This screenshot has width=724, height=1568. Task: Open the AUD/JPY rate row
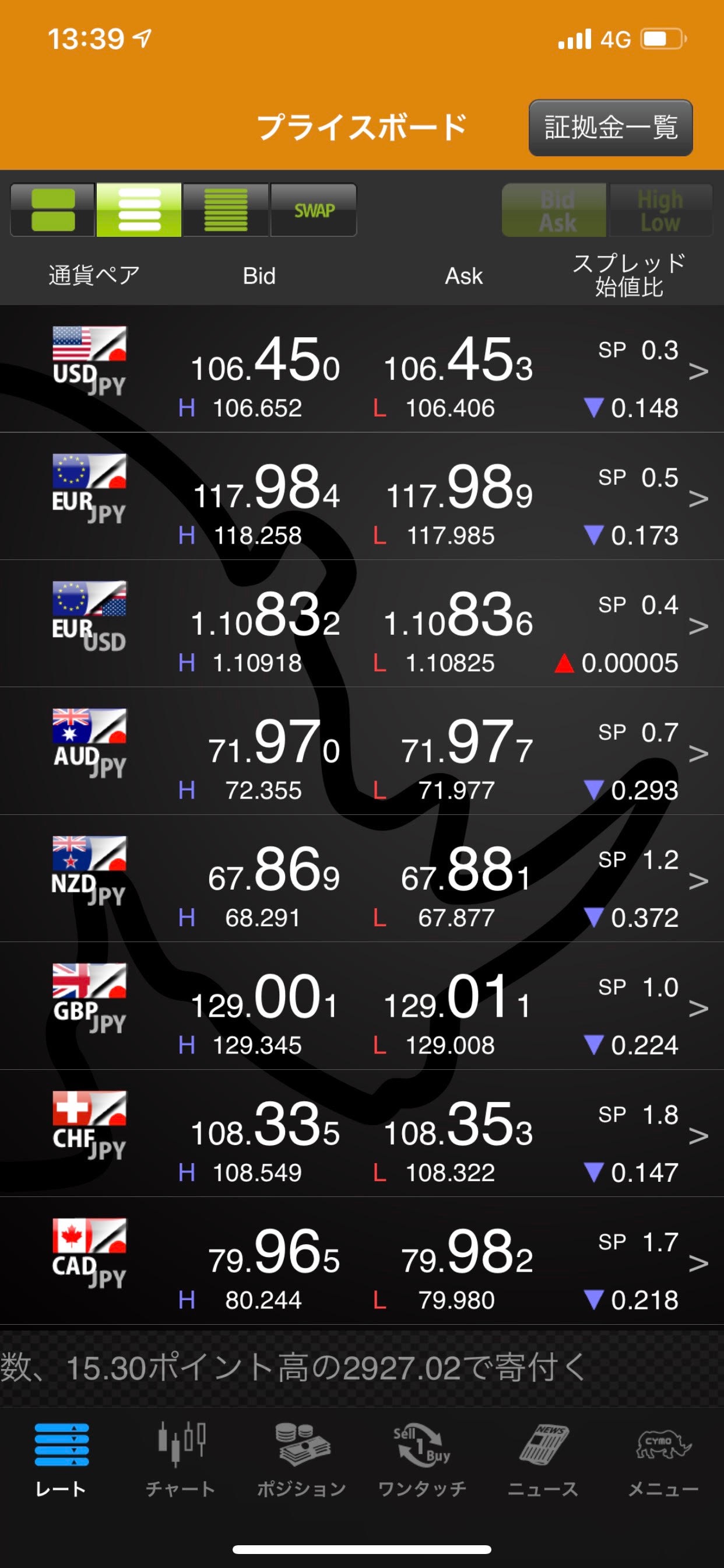tap(361, 751)
